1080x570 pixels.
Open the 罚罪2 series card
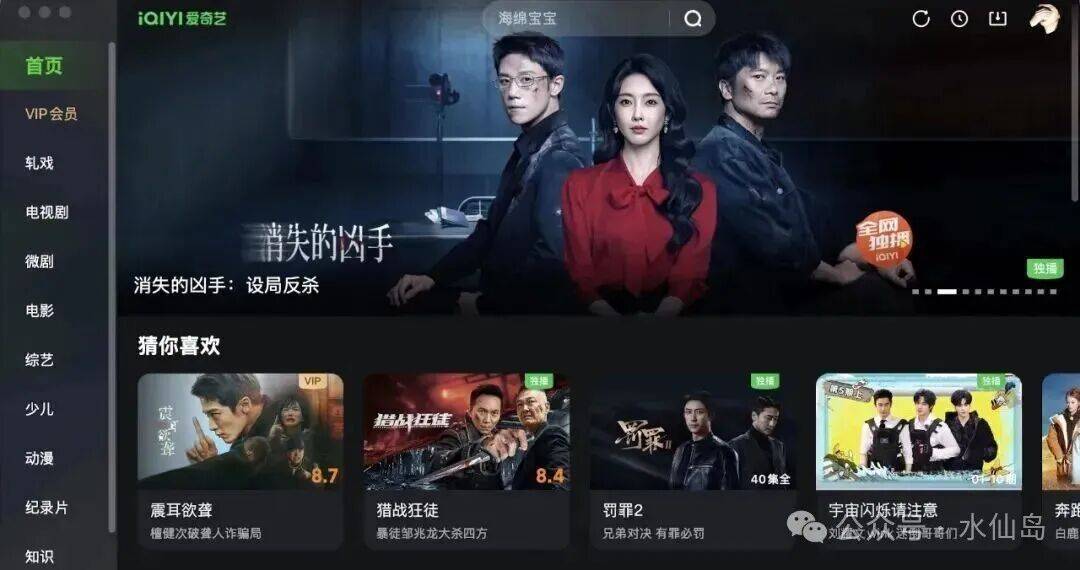(x=692, y=432)
